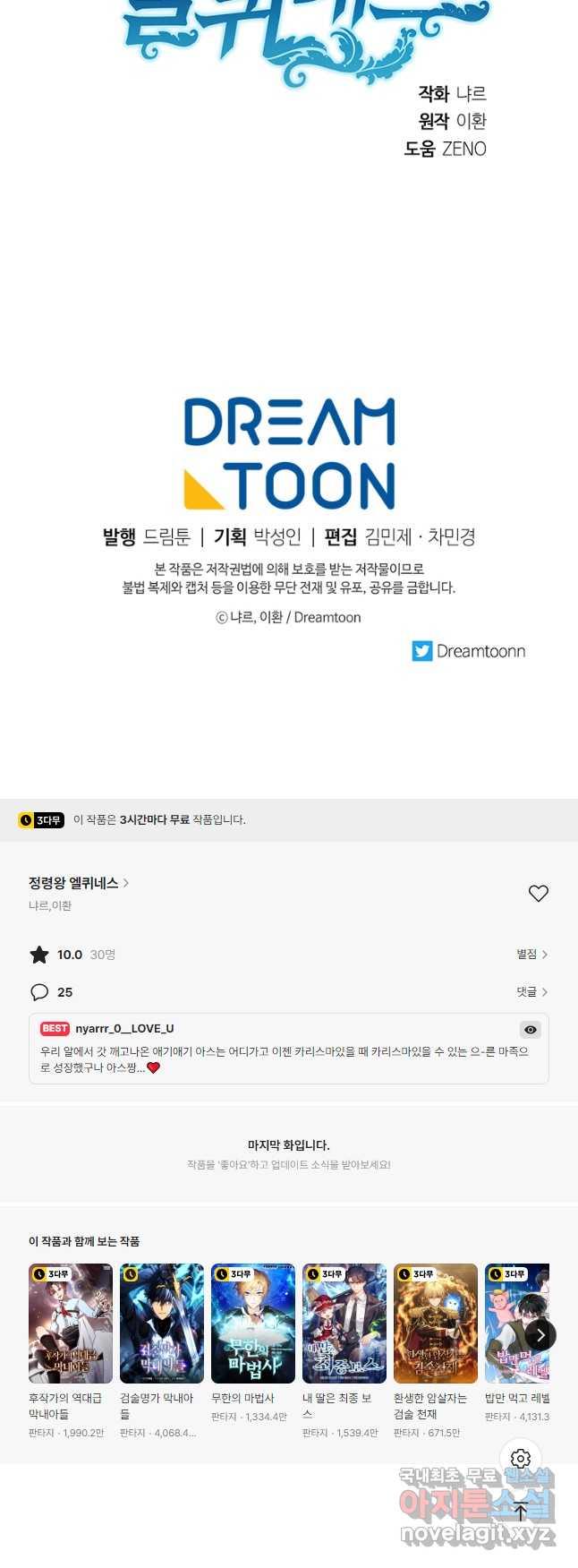The image size is (578, 1568).
Task: Open the 무한의 마법사 recommendation
Action: pos(253,1324)
